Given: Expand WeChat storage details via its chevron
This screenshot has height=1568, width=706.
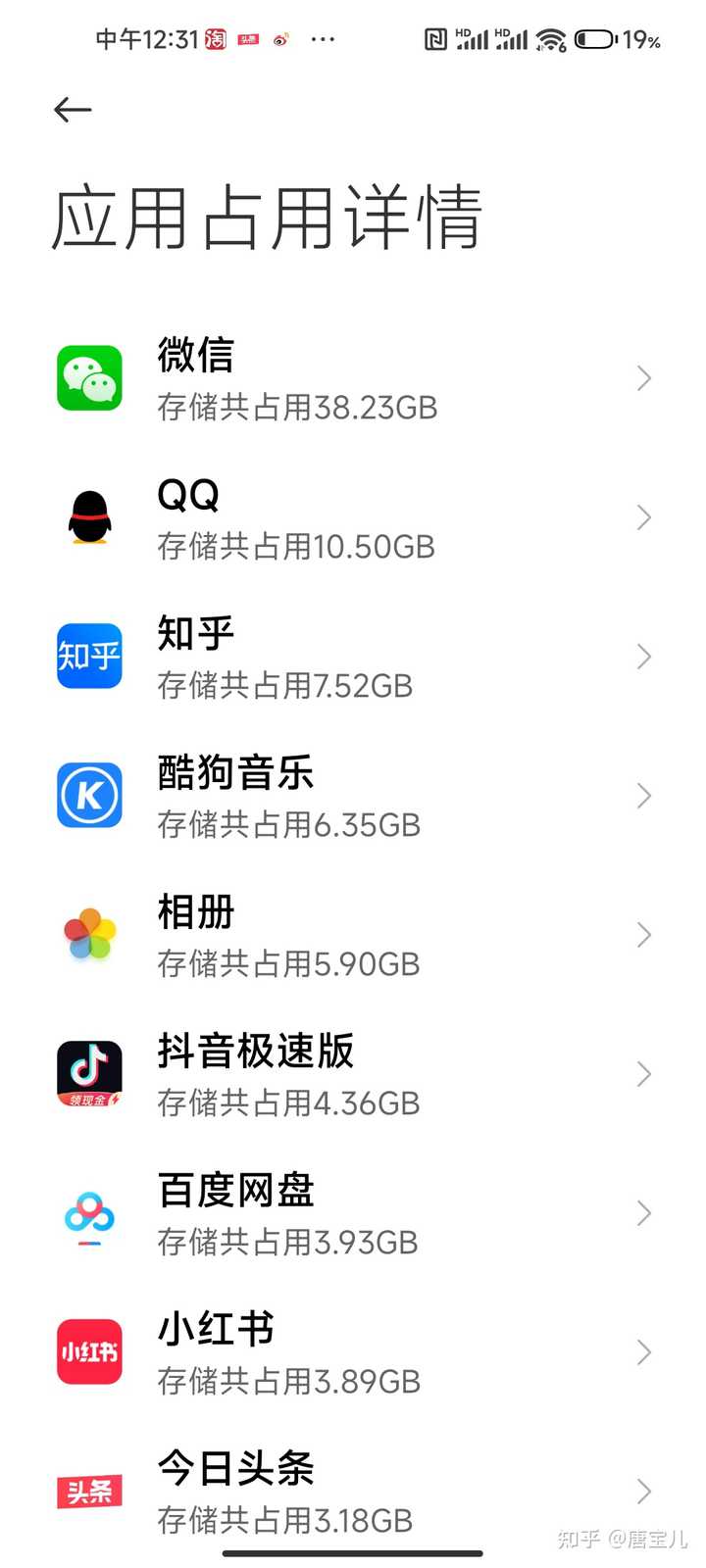Looking at the screenshot, I should pyautogui.click(x=644, y=378).
